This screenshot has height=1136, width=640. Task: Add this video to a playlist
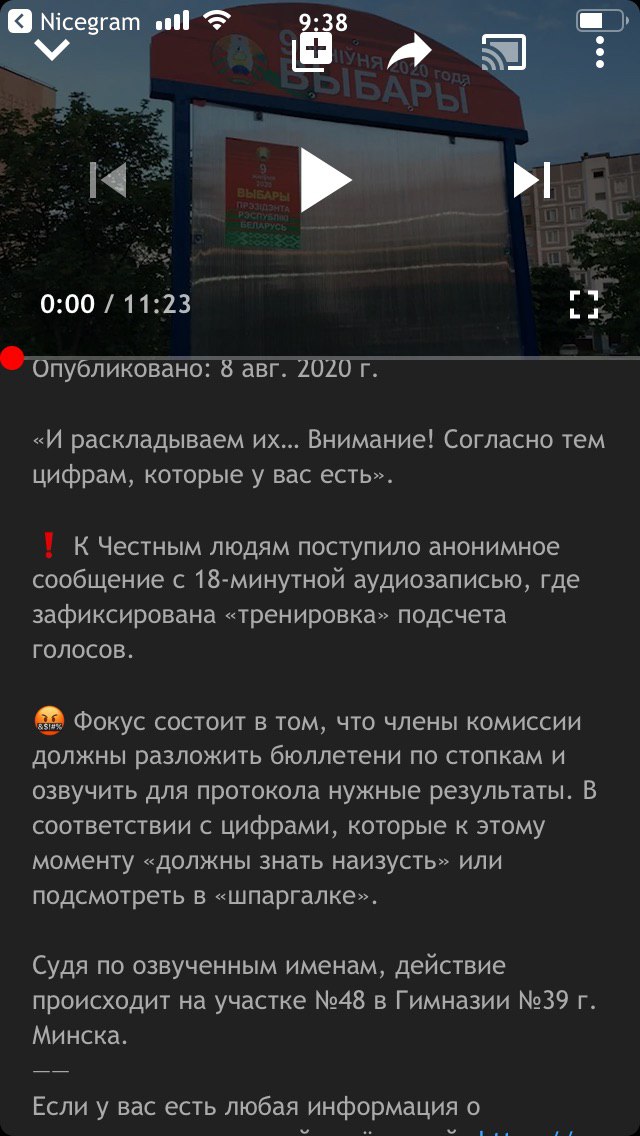pyautogui.click(x=312, y=51)
